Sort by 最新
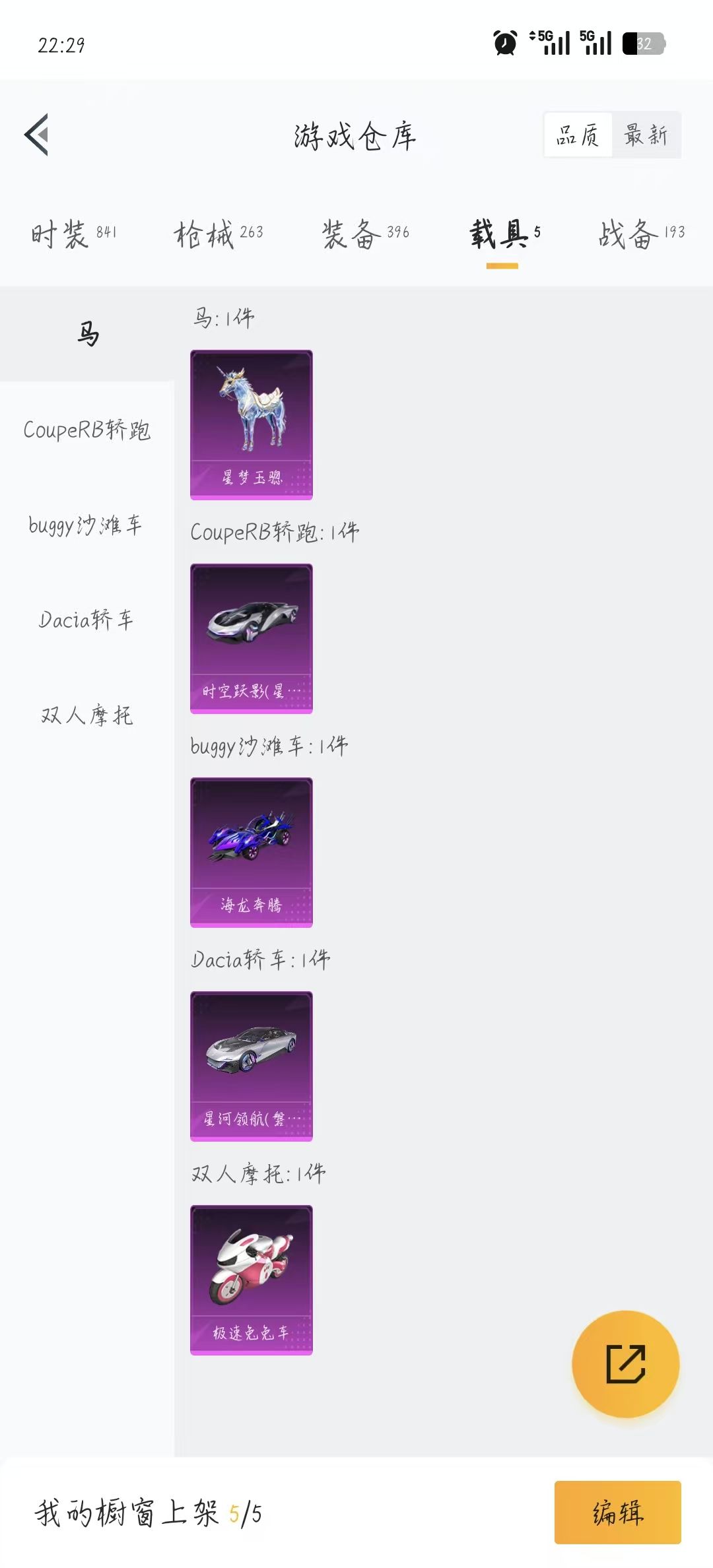Screen dimensions: 713x1568 [646, 135]
